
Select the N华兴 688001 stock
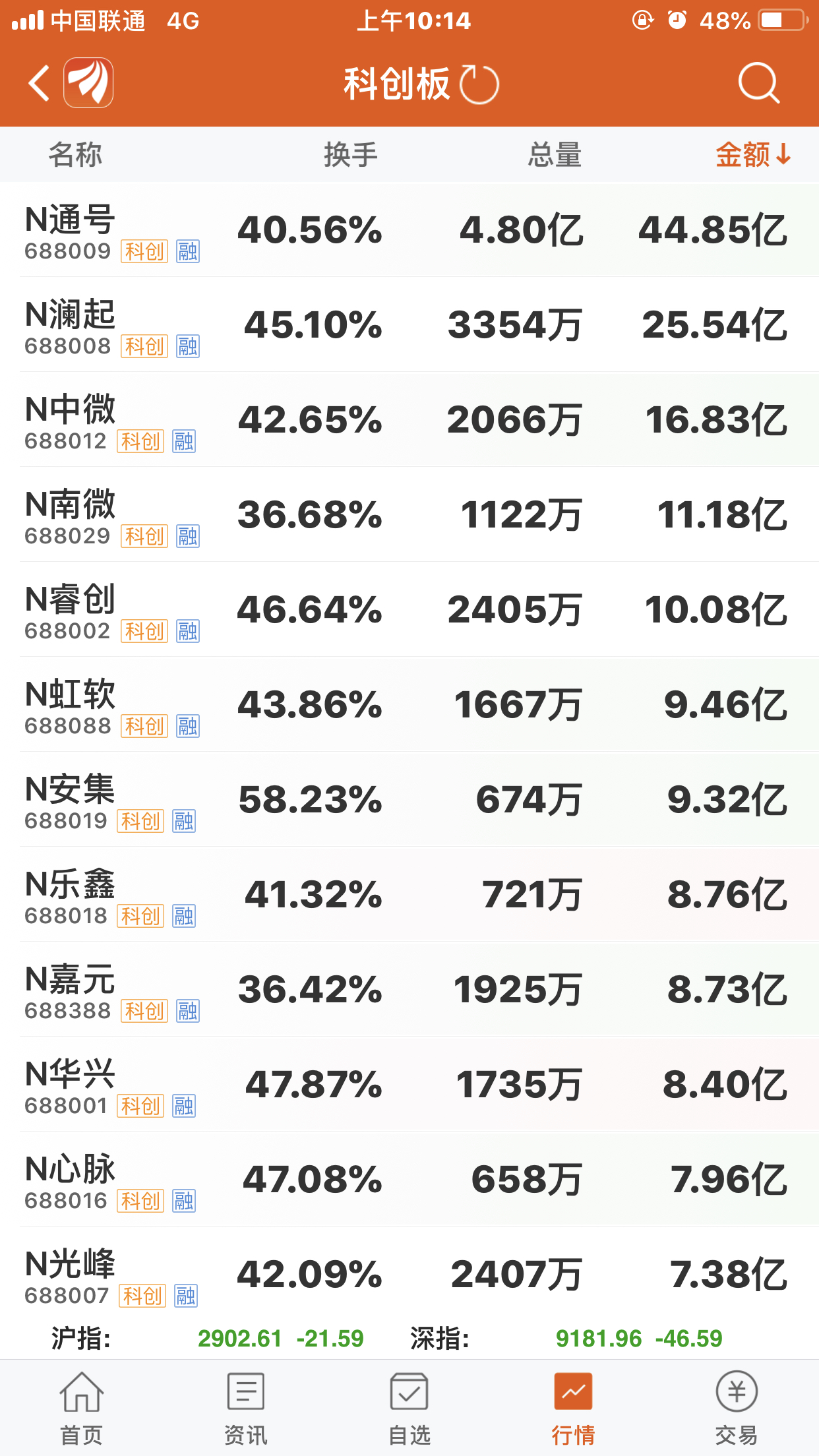(x=409, y=1084)
